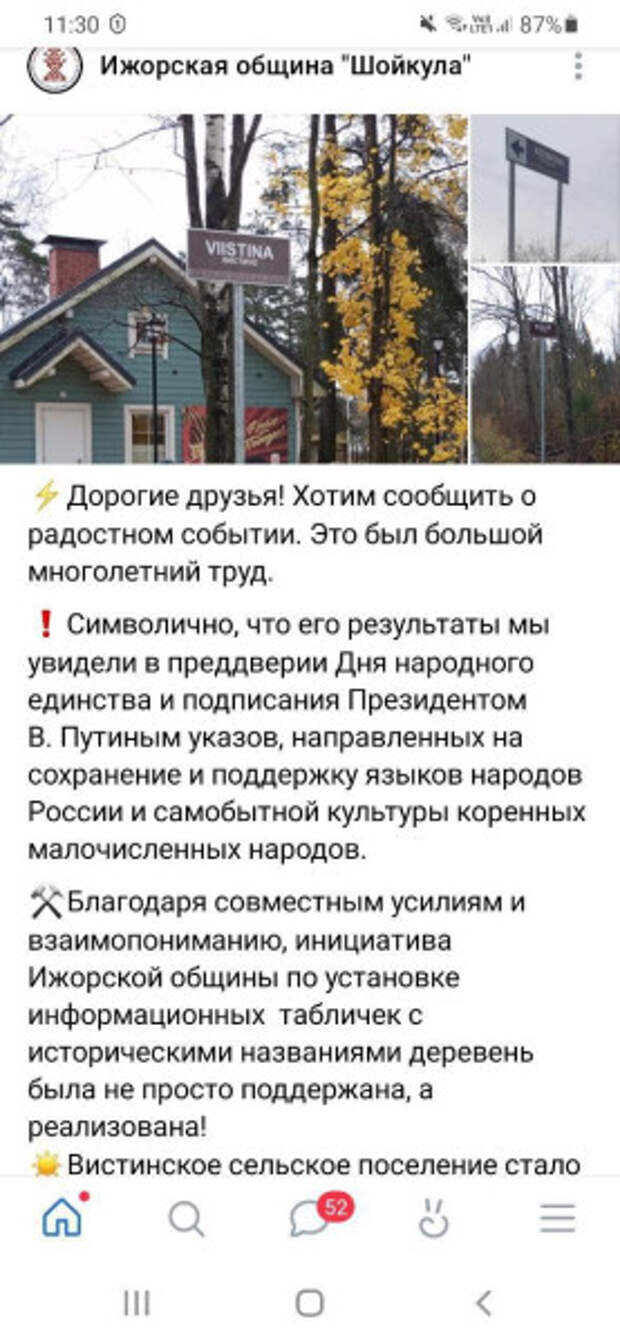Screen dimensions: 620x1342
Task: Open system recent apps
Action: [x=137, y=1302]
